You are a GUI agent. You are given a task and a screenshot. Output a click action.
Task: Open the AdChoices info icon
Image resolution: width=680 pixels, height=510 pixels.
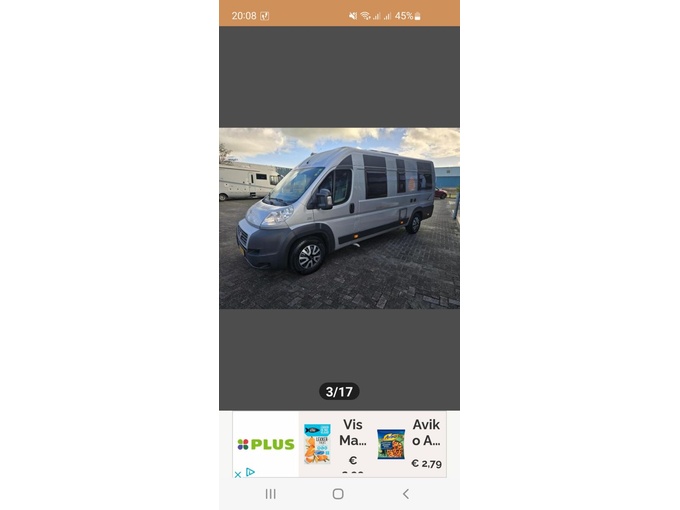click(x=250, y=472)
